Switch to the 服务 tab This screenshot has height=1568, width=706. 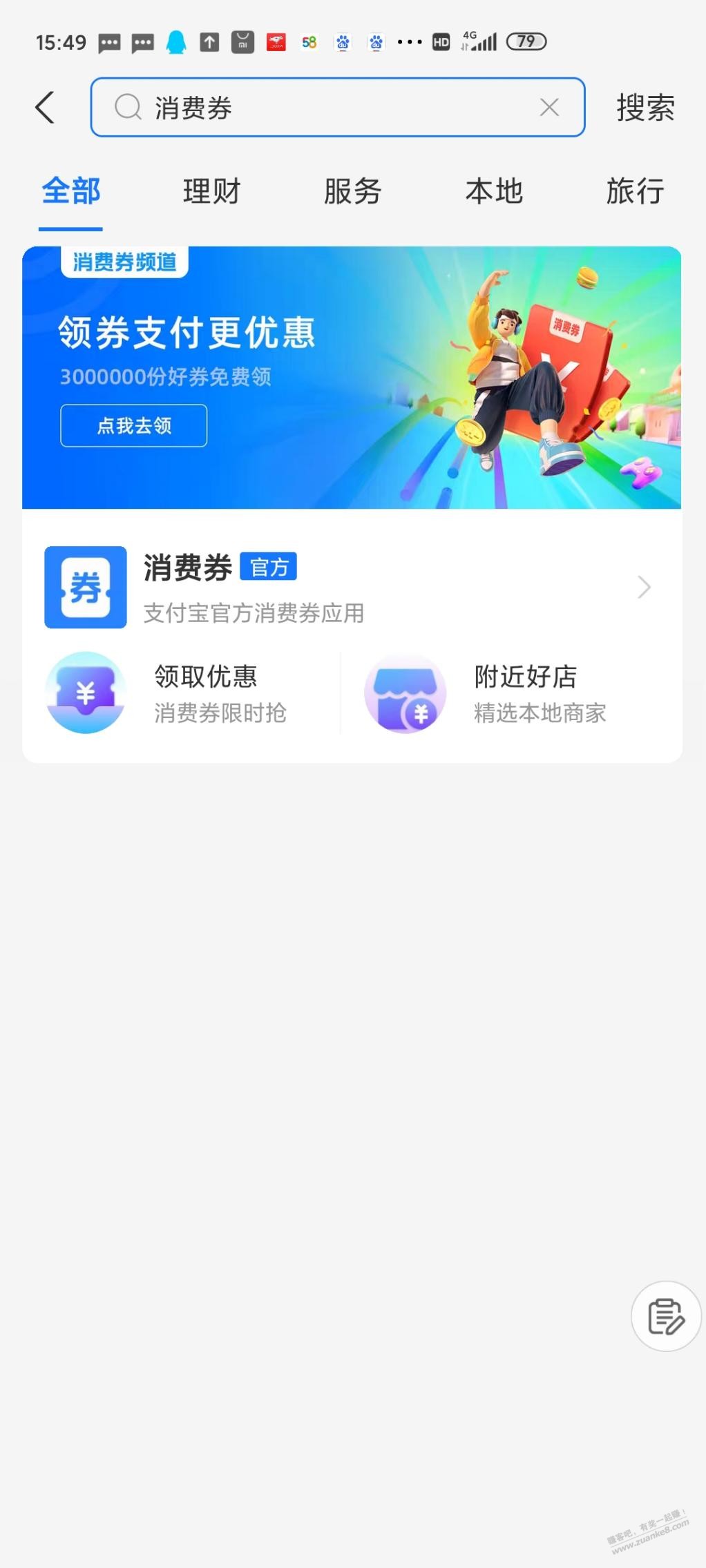353,191
